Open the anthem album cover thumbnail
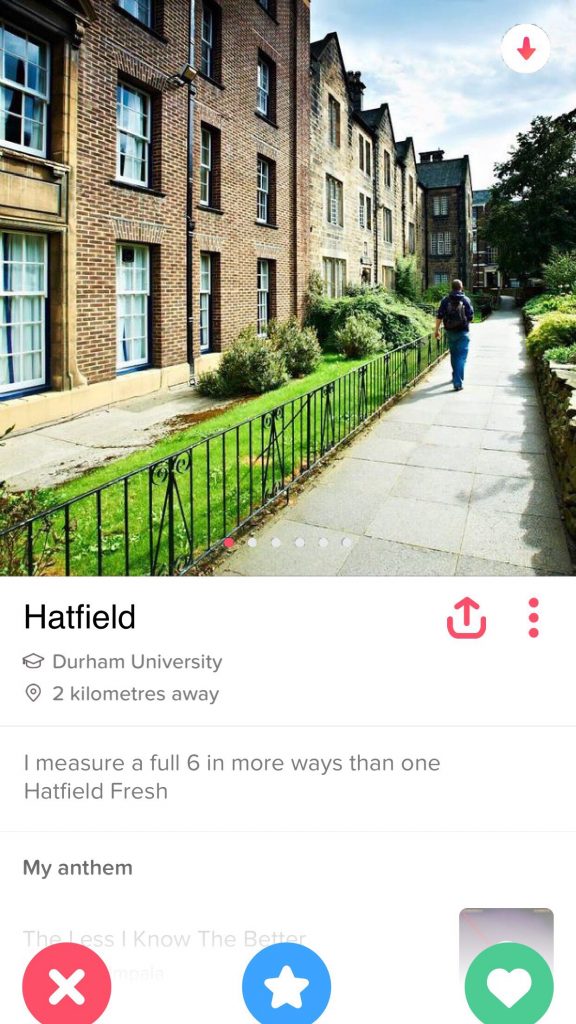Image resolution: width=576 pixels, height=1024 pixels. (x=506, y=926)
